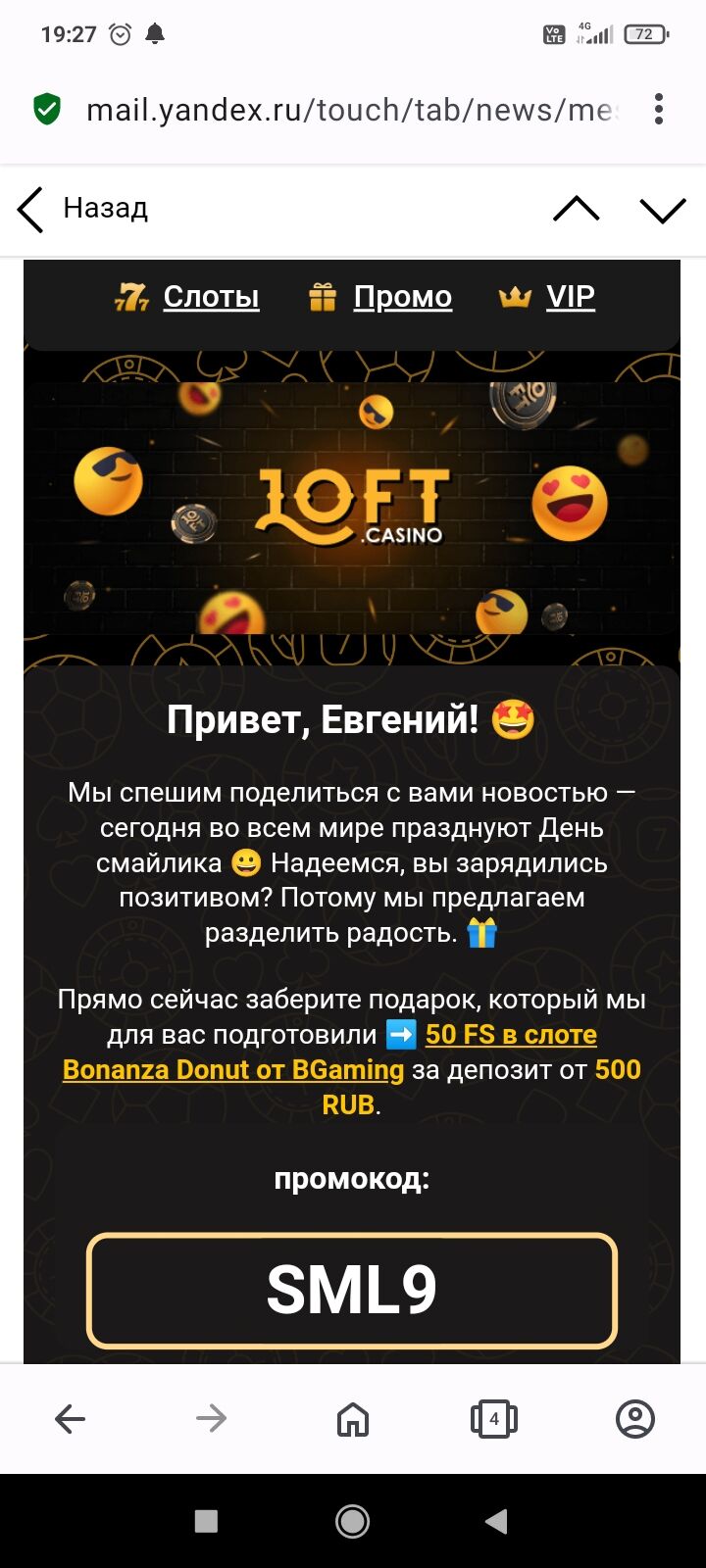The width and height of the screenshot is (706, 1568).
Task: Show the open browser tabs
Action: [x=494, y=1418]
